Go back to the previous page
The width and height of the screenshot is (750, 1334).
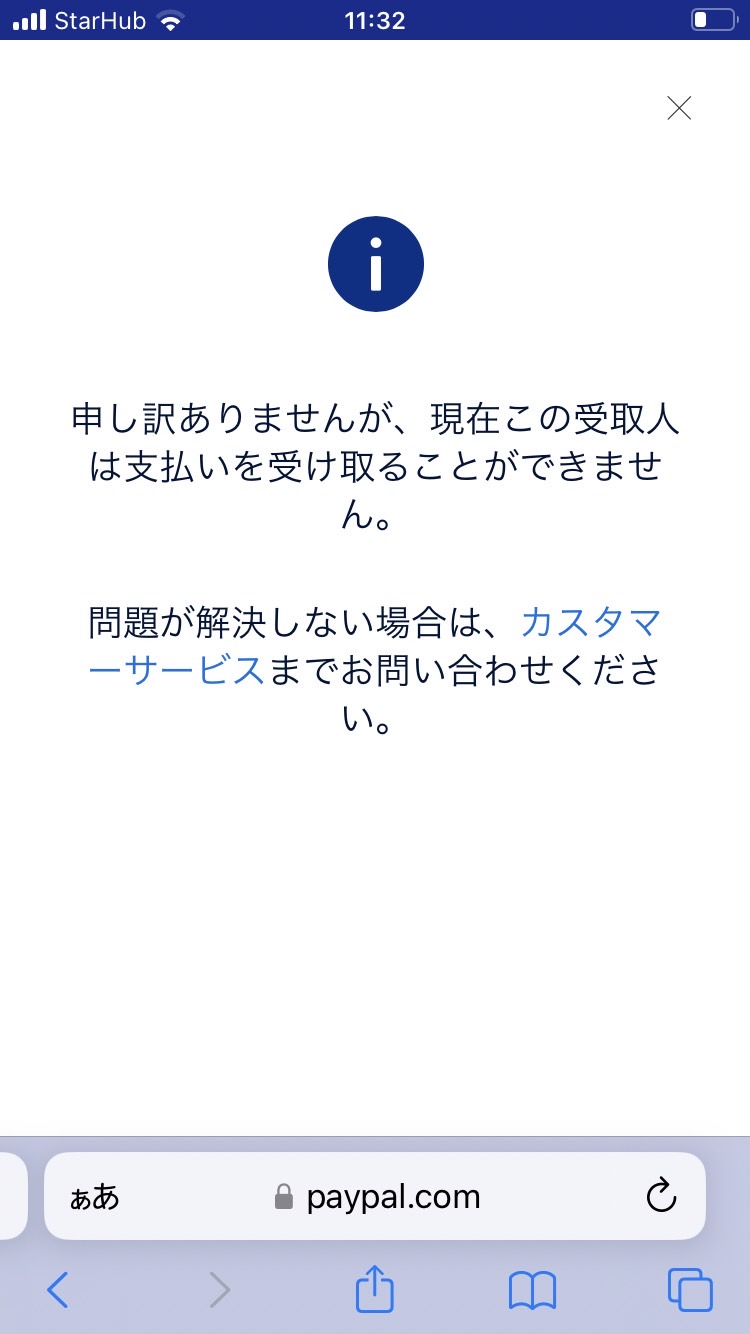pos(58,1290)
